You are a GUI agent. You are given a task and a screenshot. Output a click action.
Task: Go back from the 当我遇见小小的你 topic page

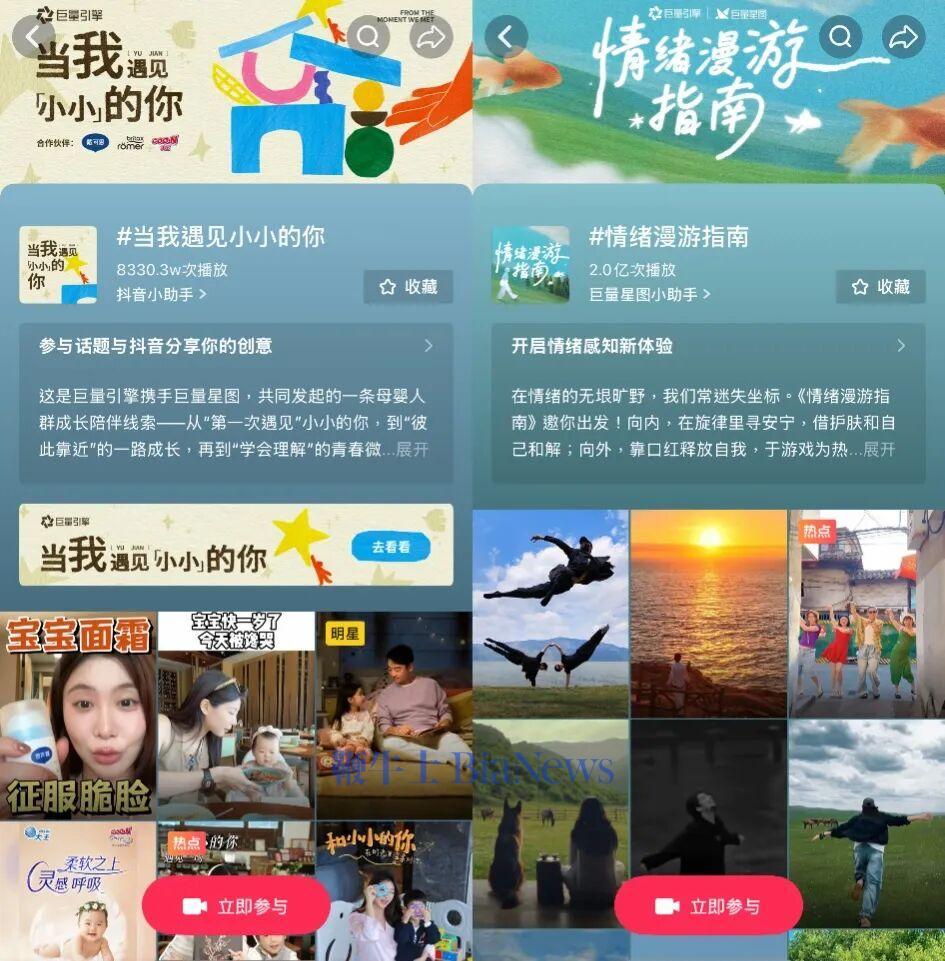click(33, 37)
